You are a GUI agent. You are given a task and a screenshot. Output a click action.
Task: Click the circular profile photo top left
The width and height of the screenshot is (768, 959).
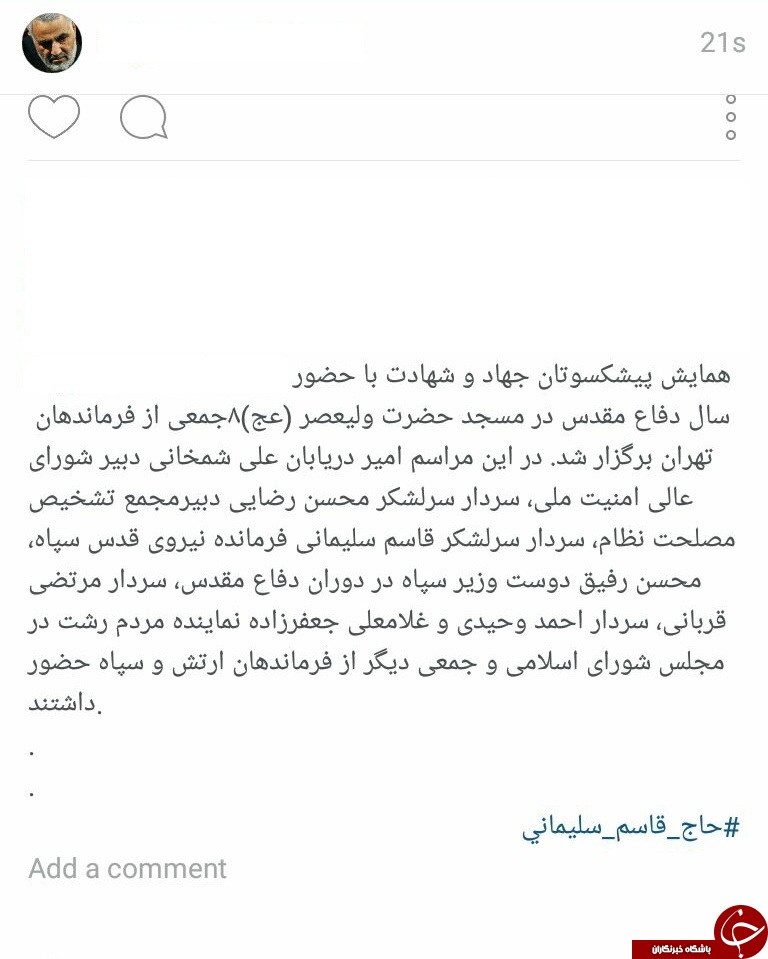[52, 42]
